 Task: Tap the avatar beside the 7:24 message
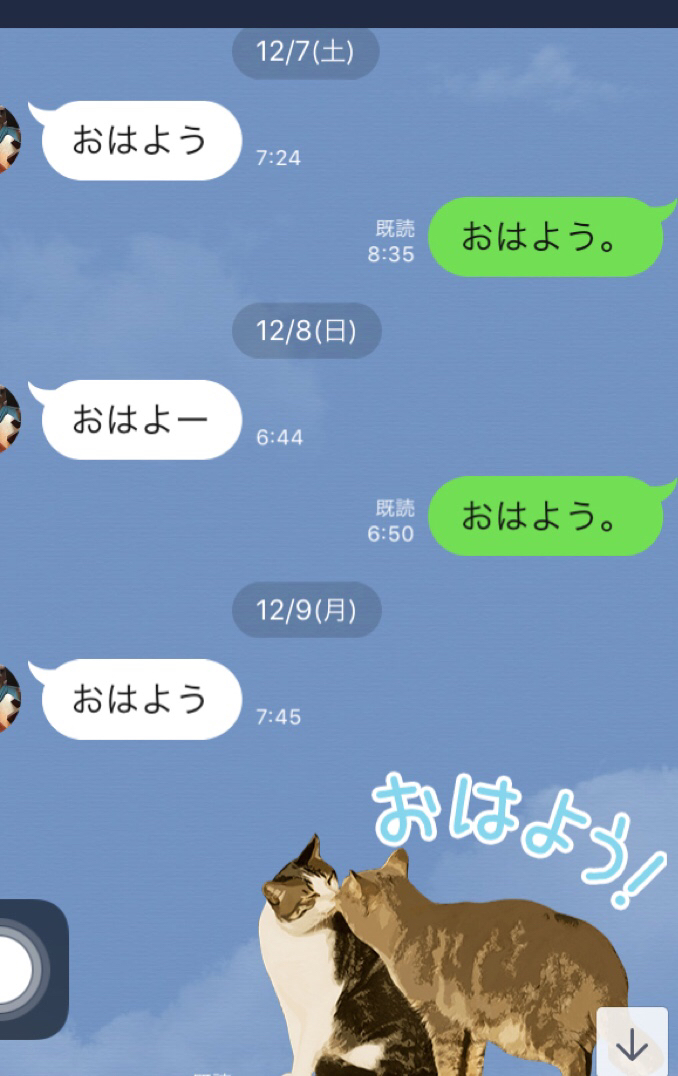click(8, 141)
